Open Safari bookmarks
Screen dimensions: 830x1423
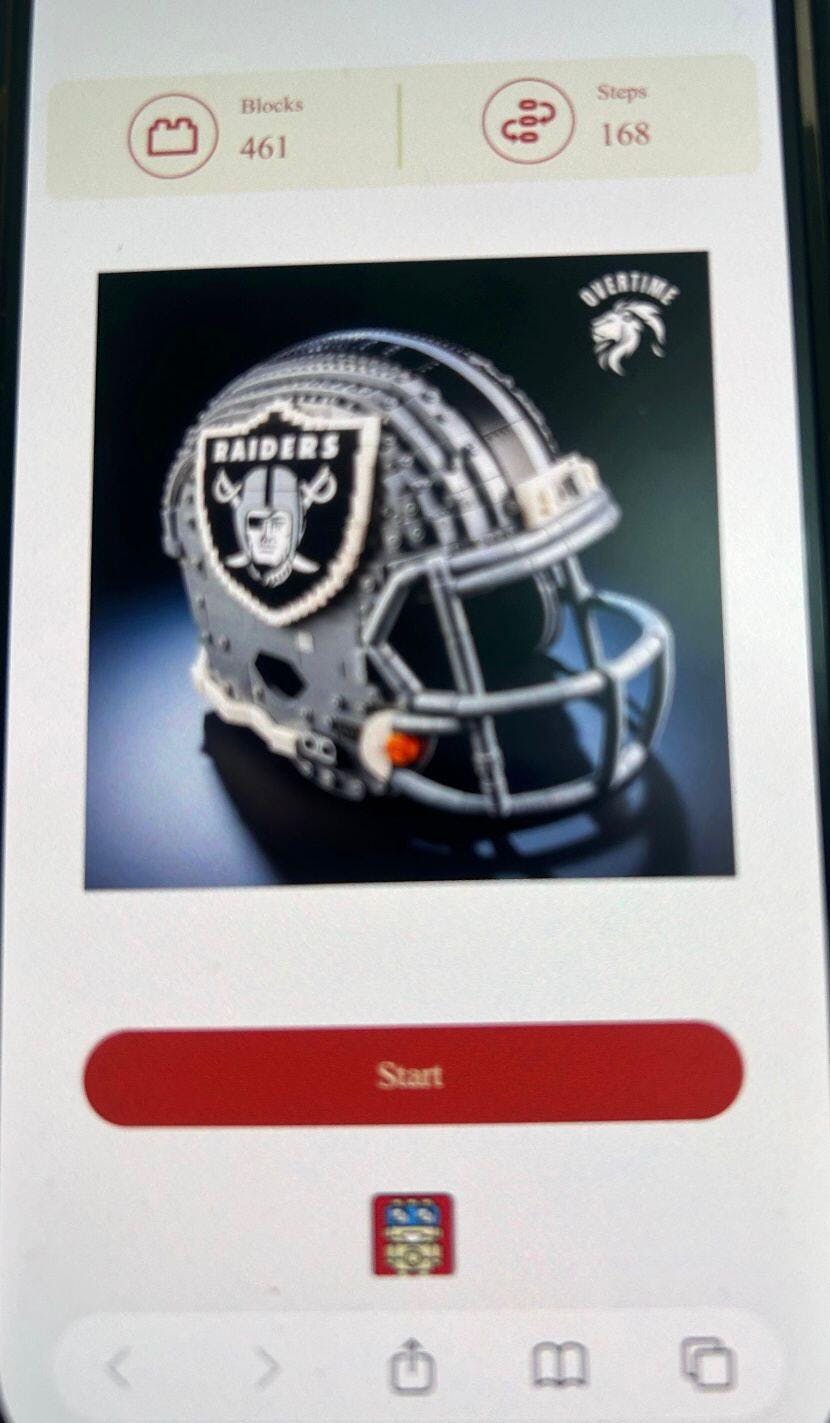559,1365
